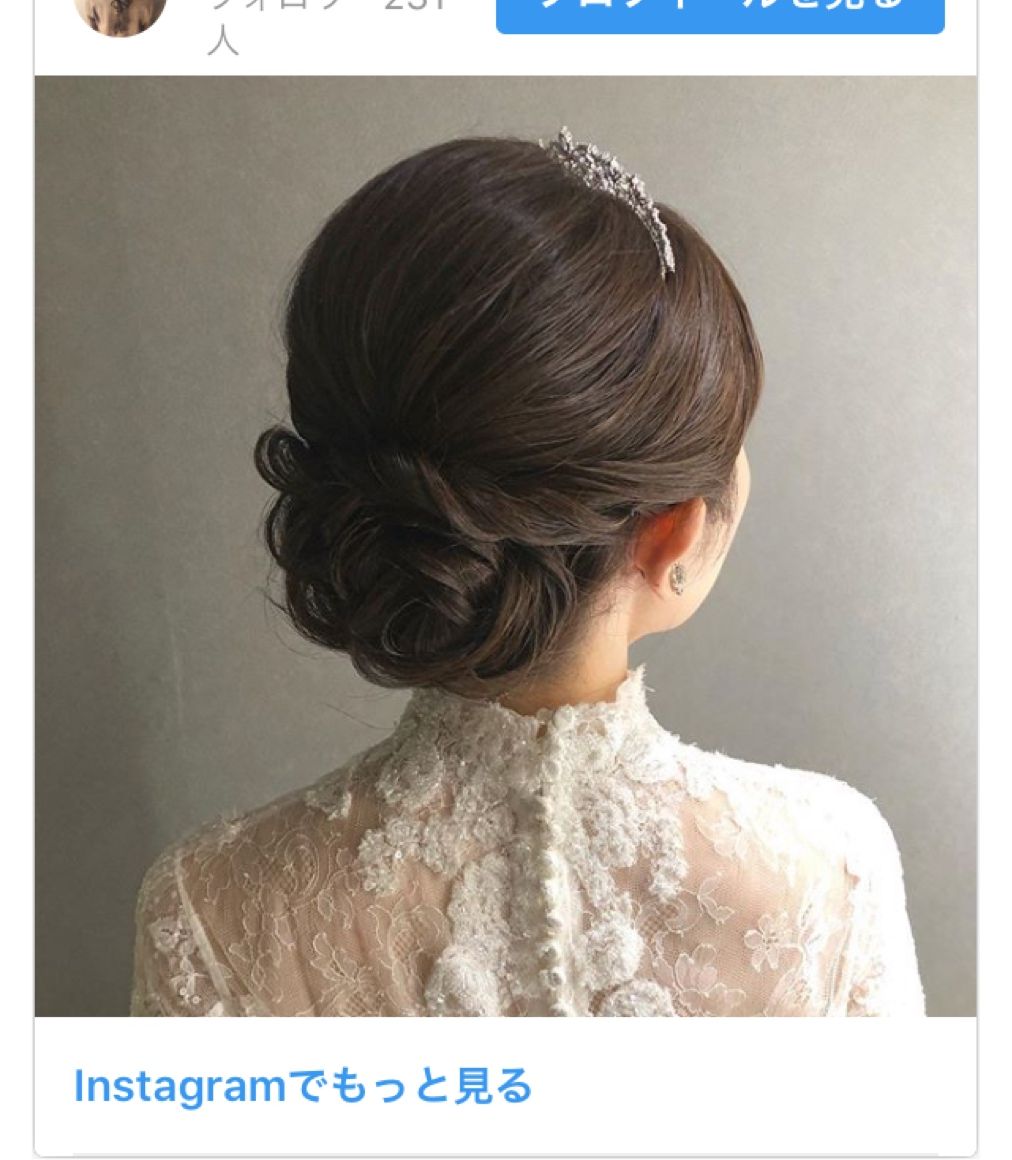Open the Instagramでもっと見る link
This screenshot has height=1160, width=1012.
tap(303, 1086)
